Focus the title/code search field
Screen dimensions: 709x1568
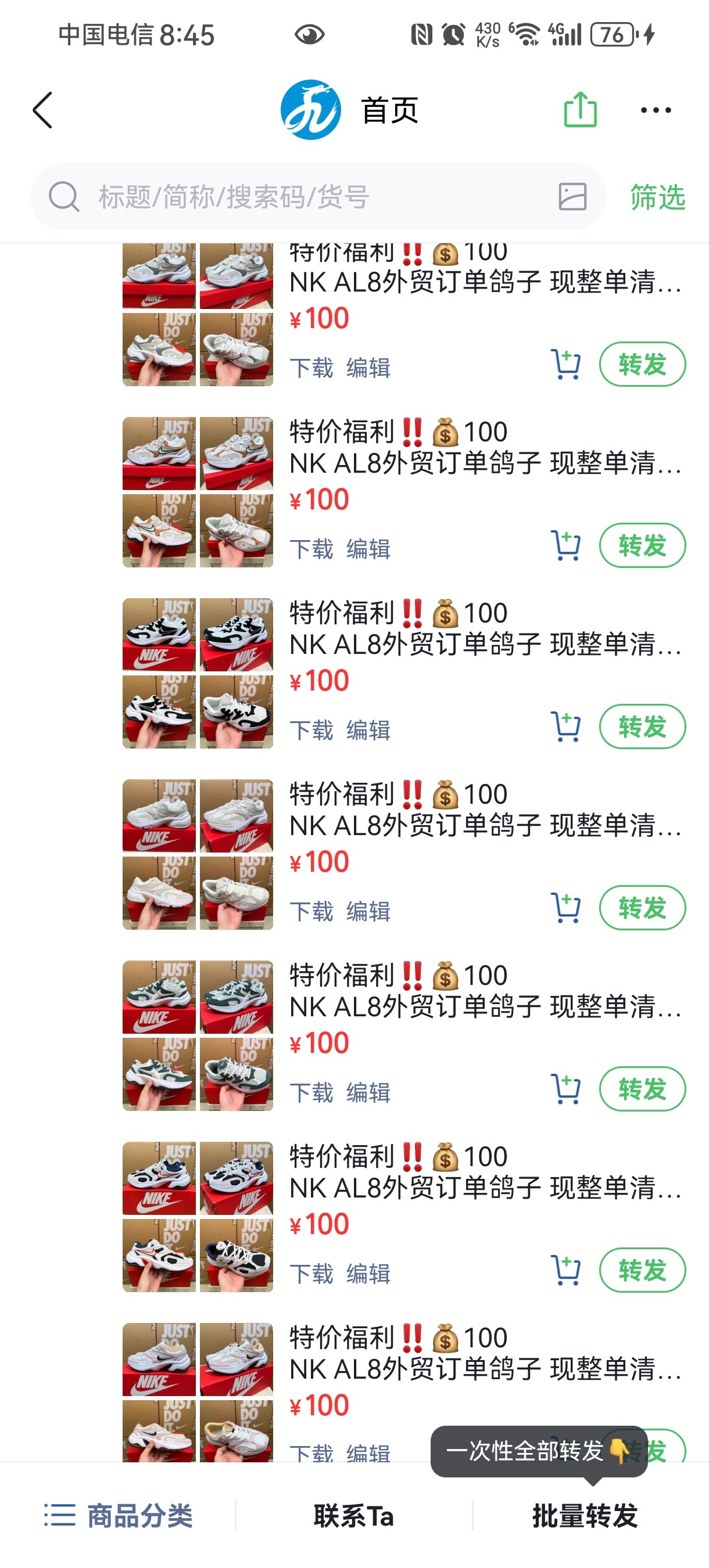coord(317,197)
